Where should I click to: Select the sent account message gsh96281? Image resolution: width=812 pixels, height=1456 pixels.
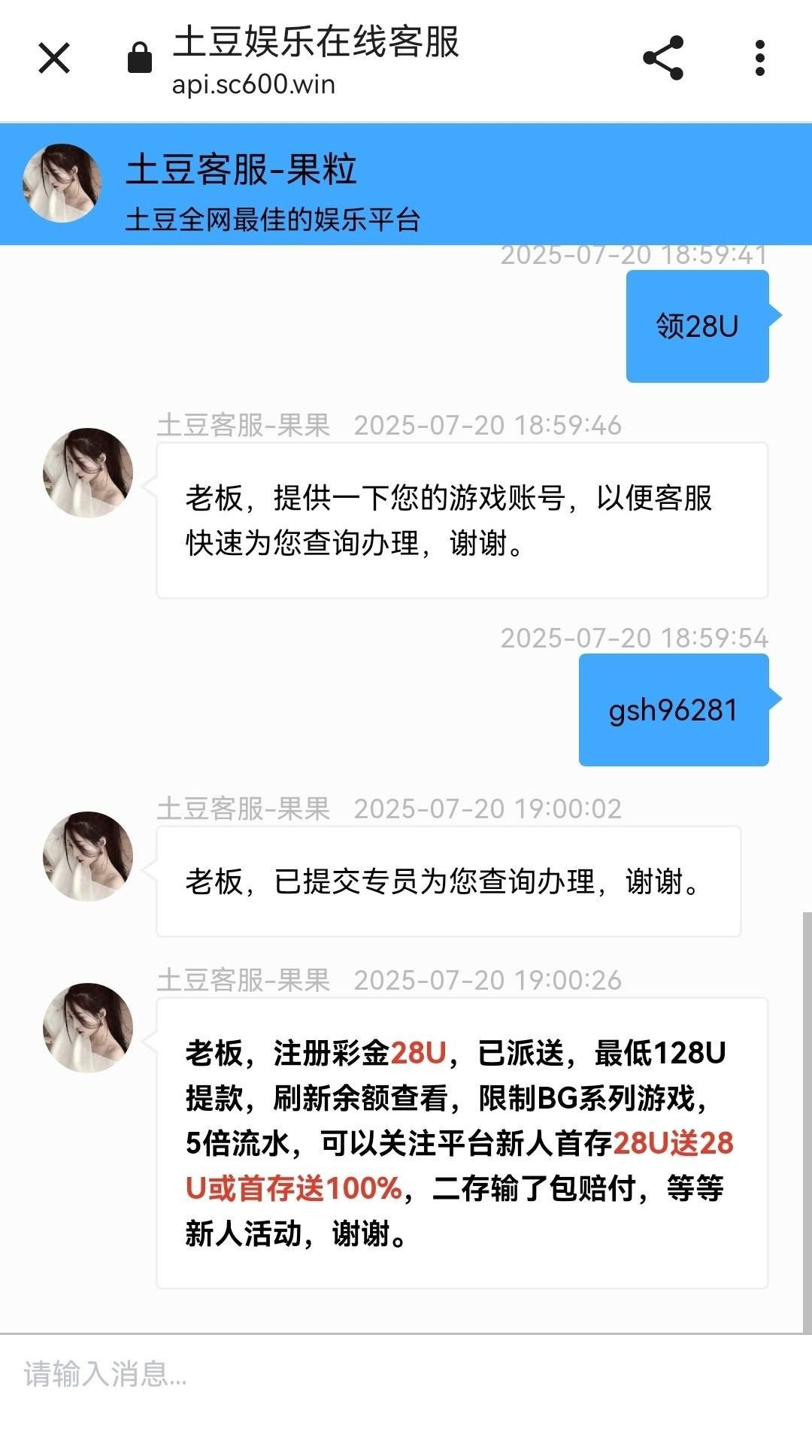coord(673,711)
